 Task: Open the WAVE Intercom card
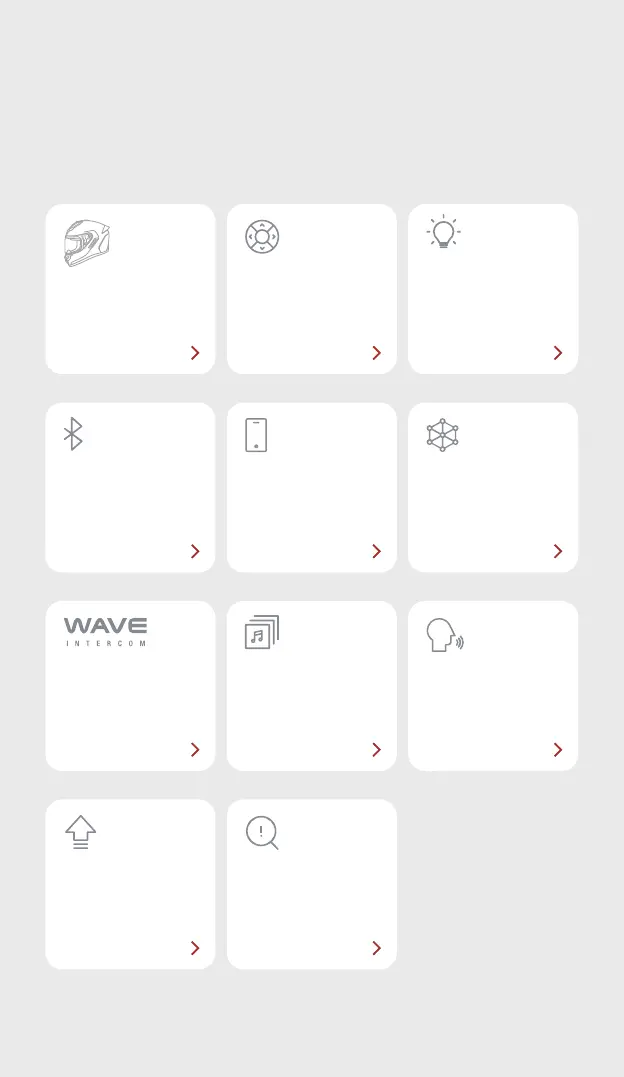[130, 686]
